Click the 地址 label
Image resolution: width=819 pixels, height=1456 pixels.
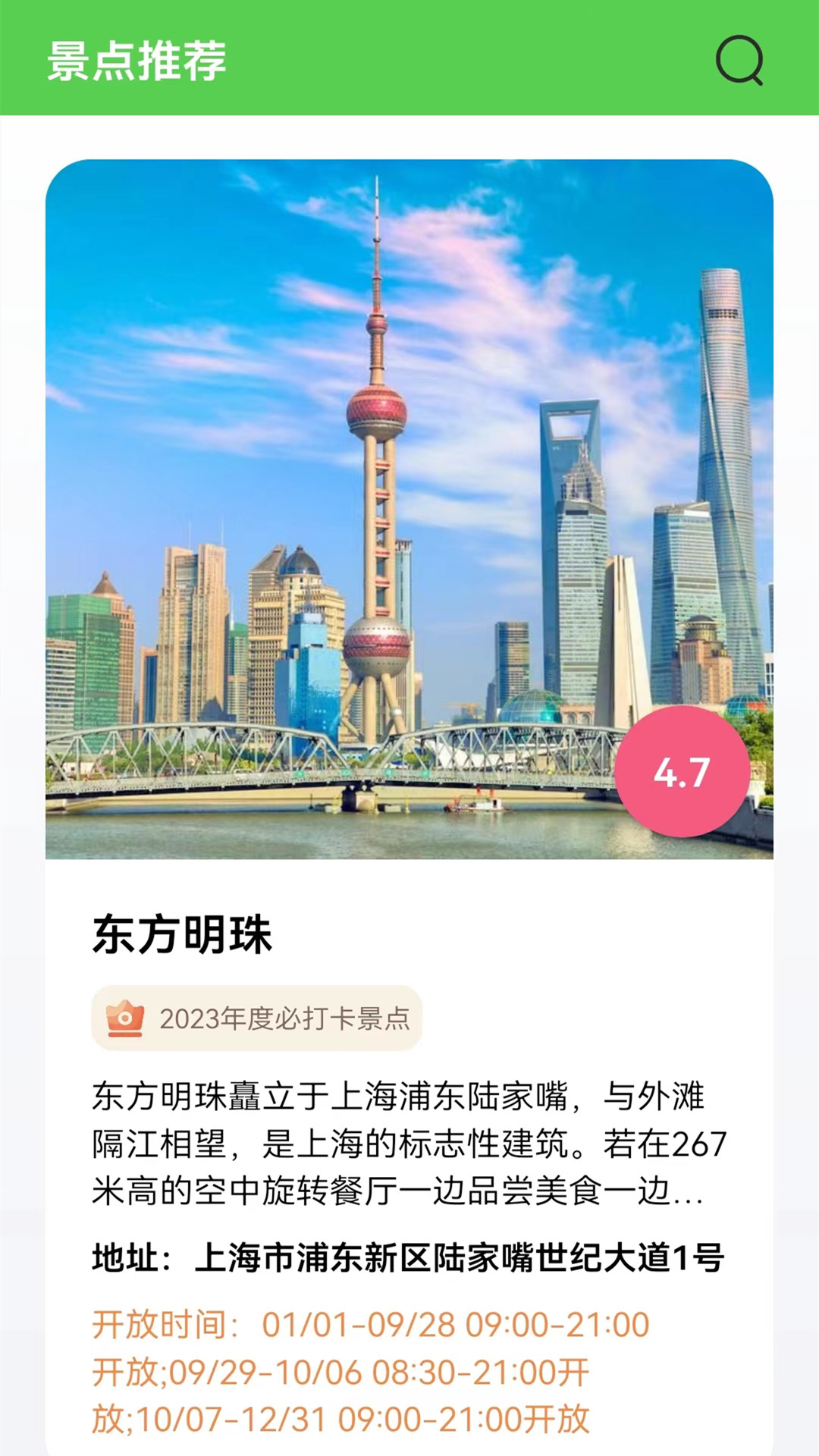pyautogui.click(x=121, y=1254)
